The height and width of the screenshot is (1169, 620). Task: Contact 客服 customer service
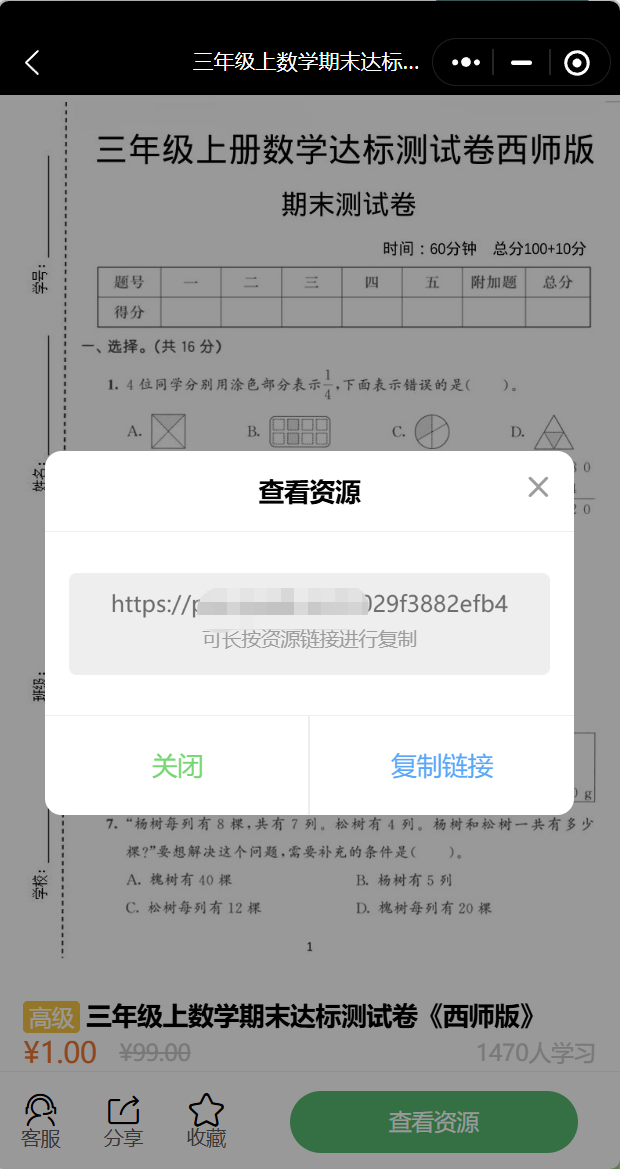41,1120
